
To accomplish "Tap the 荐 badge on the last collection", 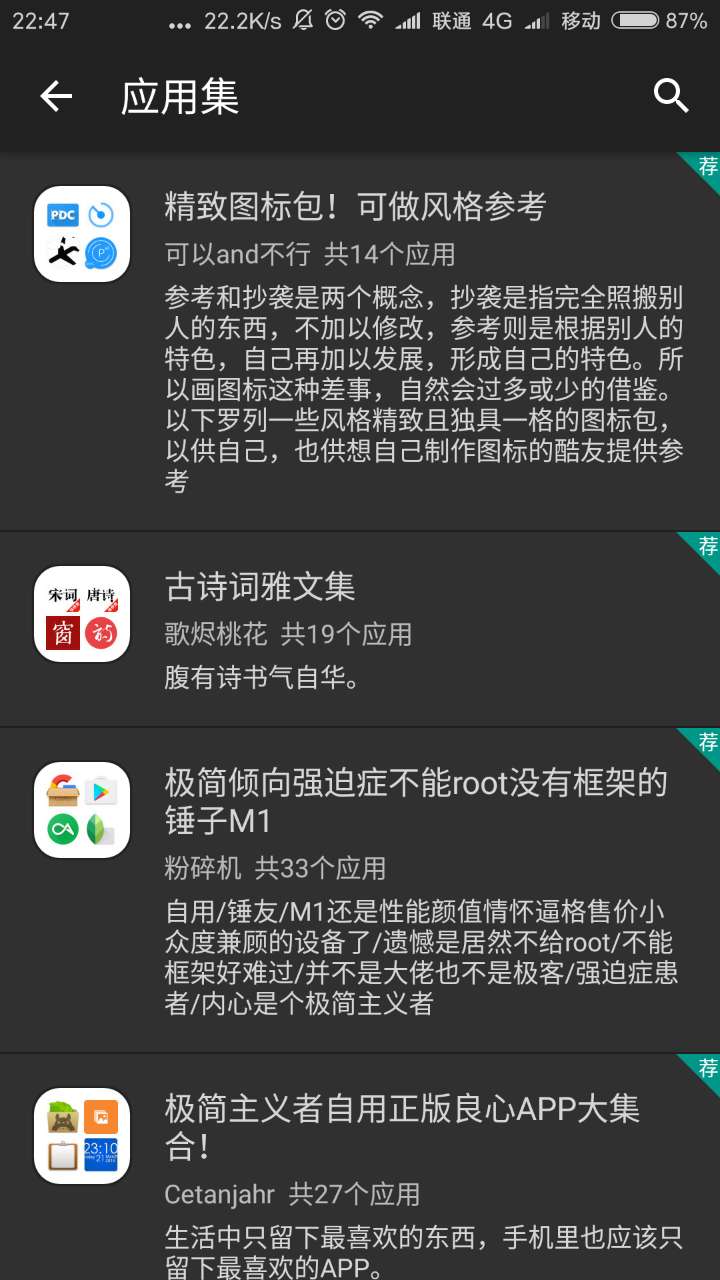I will [706, 1068].
